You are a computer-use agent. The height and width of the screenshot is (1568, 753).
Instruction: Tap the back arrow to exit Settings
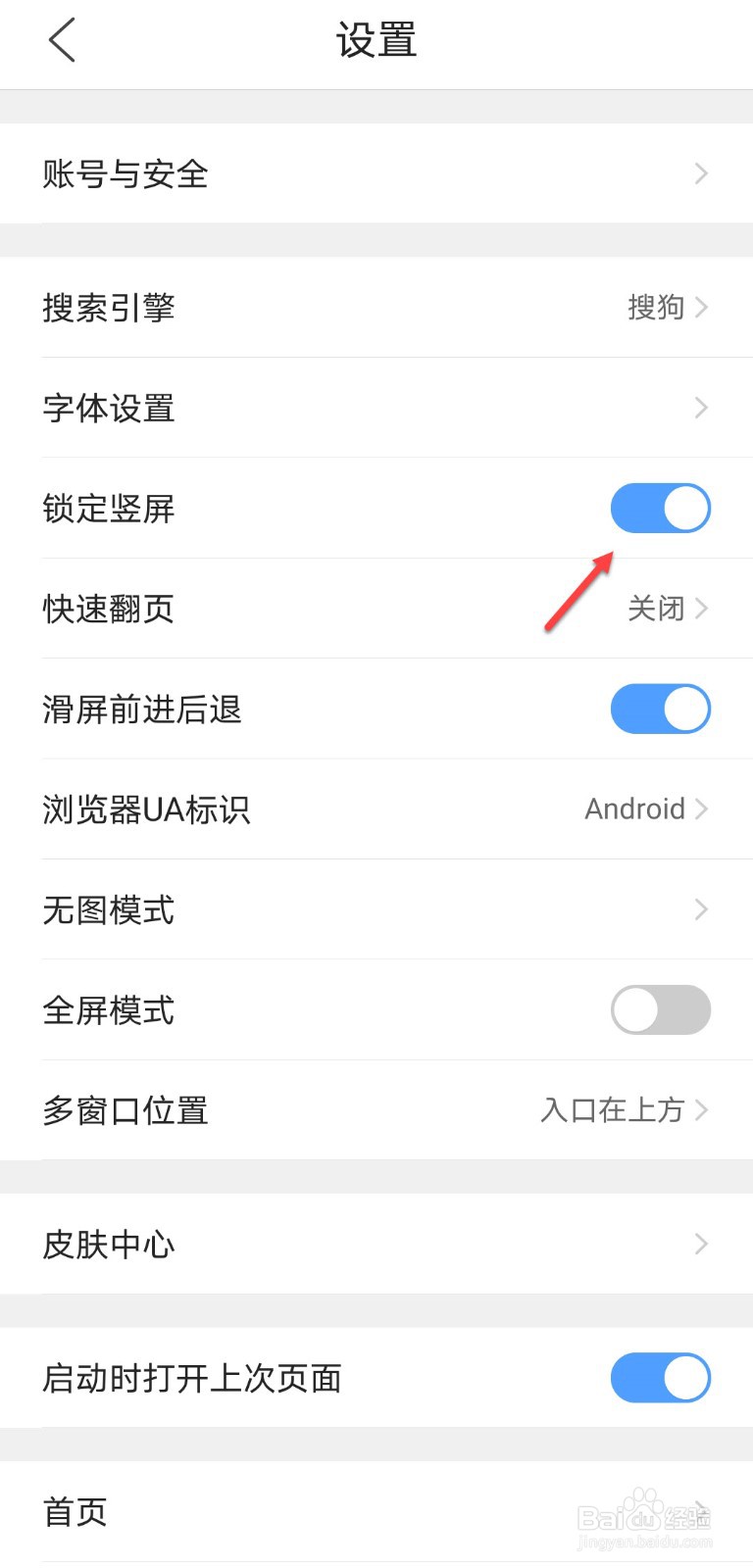(x=61, y=41)
